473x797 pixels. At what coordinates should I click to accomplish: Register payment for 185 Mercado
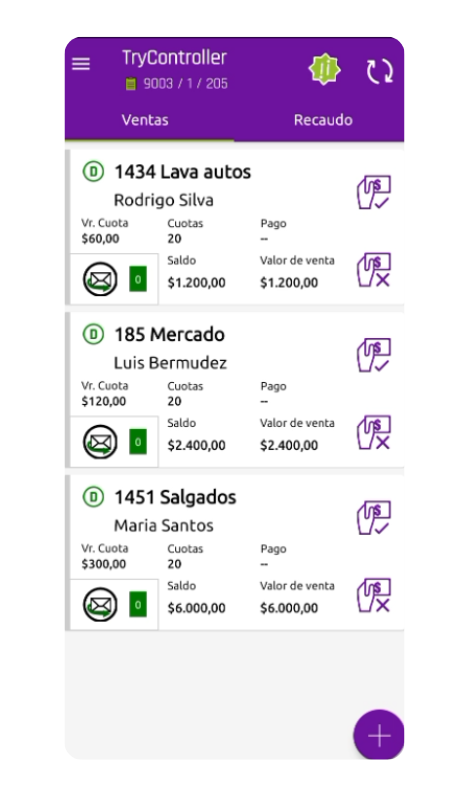tap(373, 355)
